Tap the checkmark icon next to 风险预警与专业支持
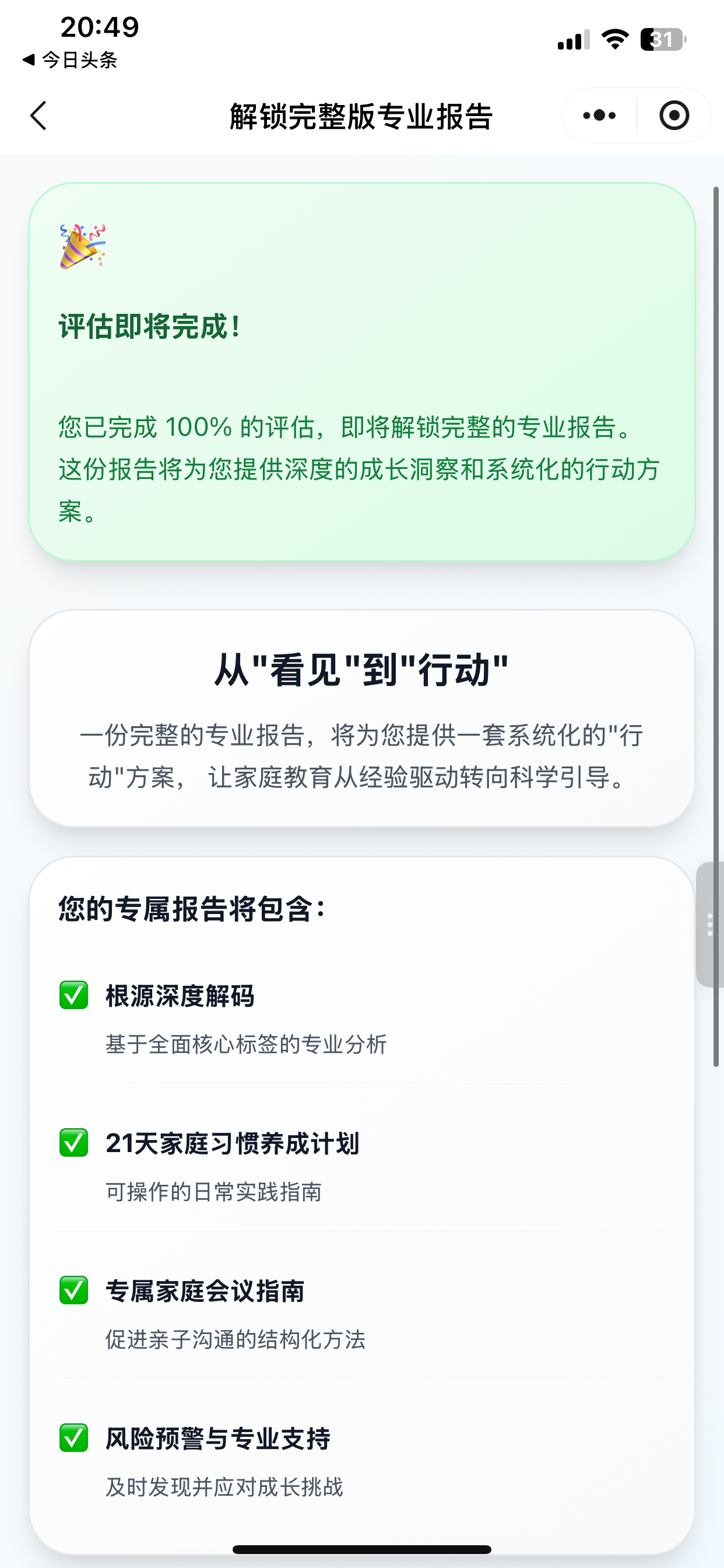The height and width of the screenshot is (1568, 724). click(73, 1438)
